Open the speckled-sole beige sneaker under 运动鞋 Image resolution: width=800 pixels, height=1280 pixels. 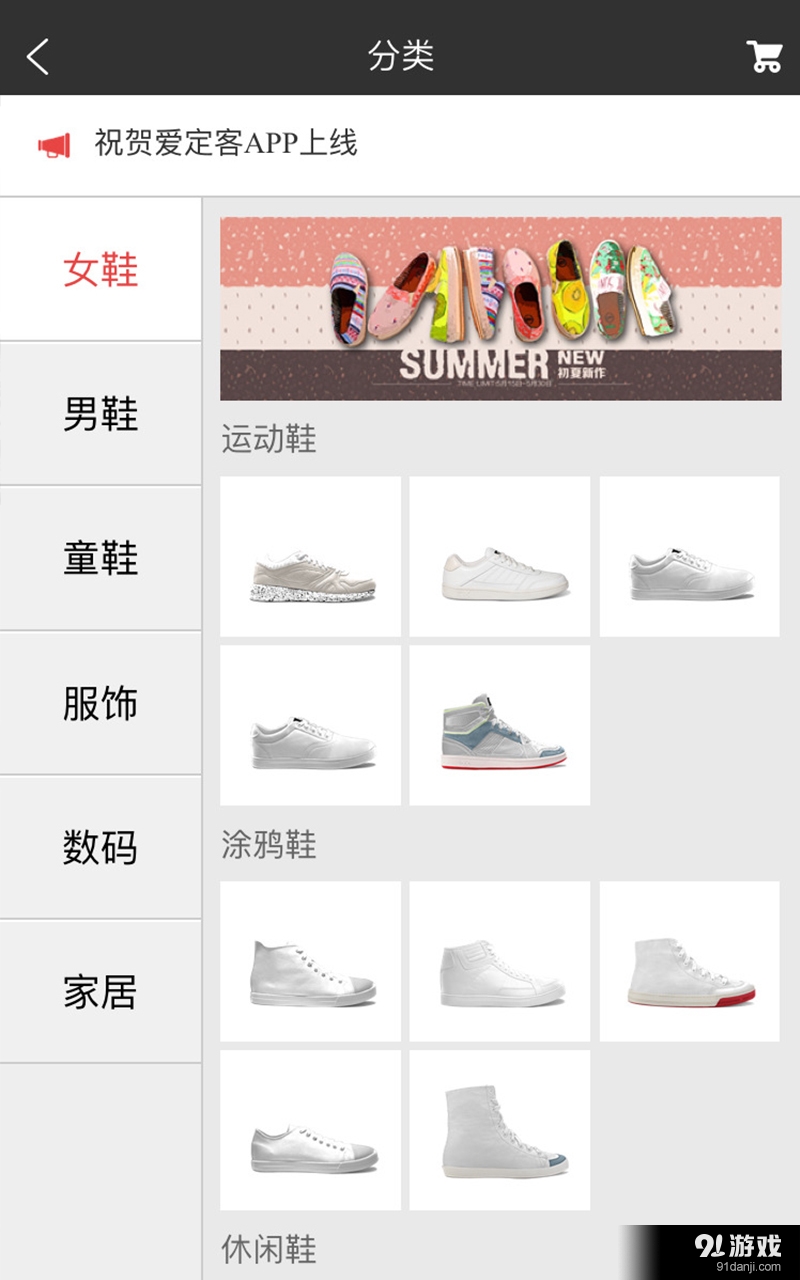tap(310, 557)
